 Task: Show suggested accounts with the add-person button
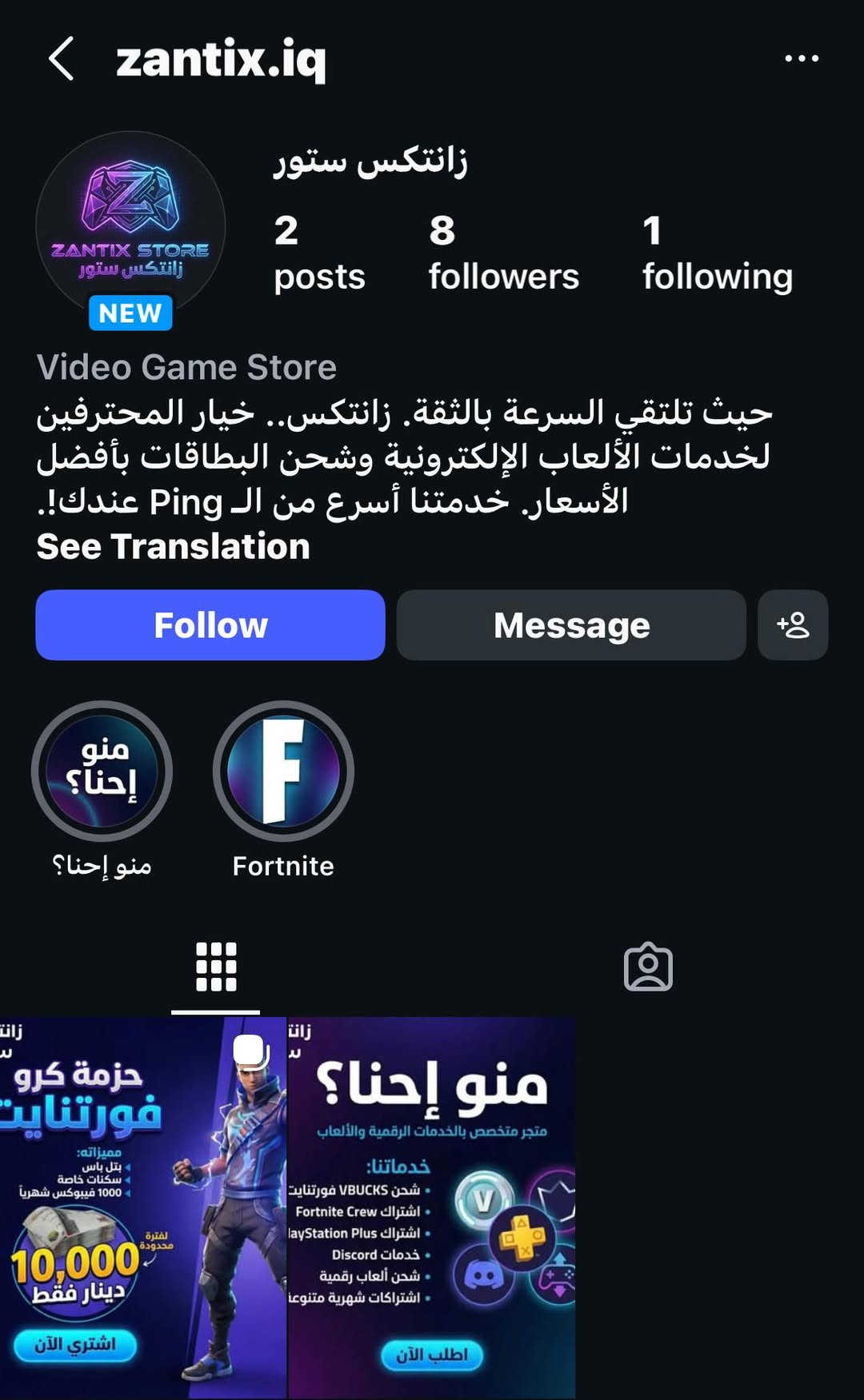[x=792, y=625]
